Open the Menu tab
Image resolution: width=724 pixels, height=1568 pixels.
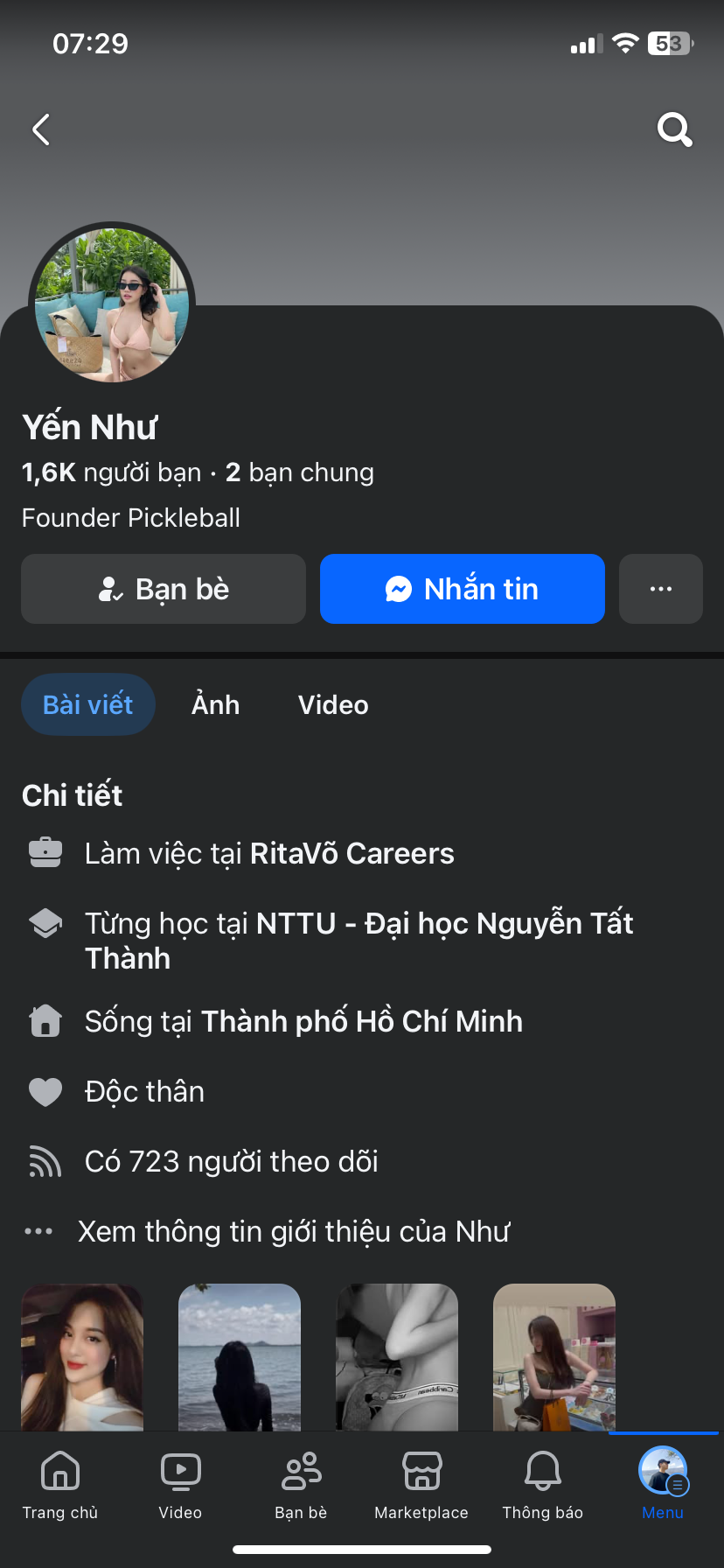click(663, 1482)
